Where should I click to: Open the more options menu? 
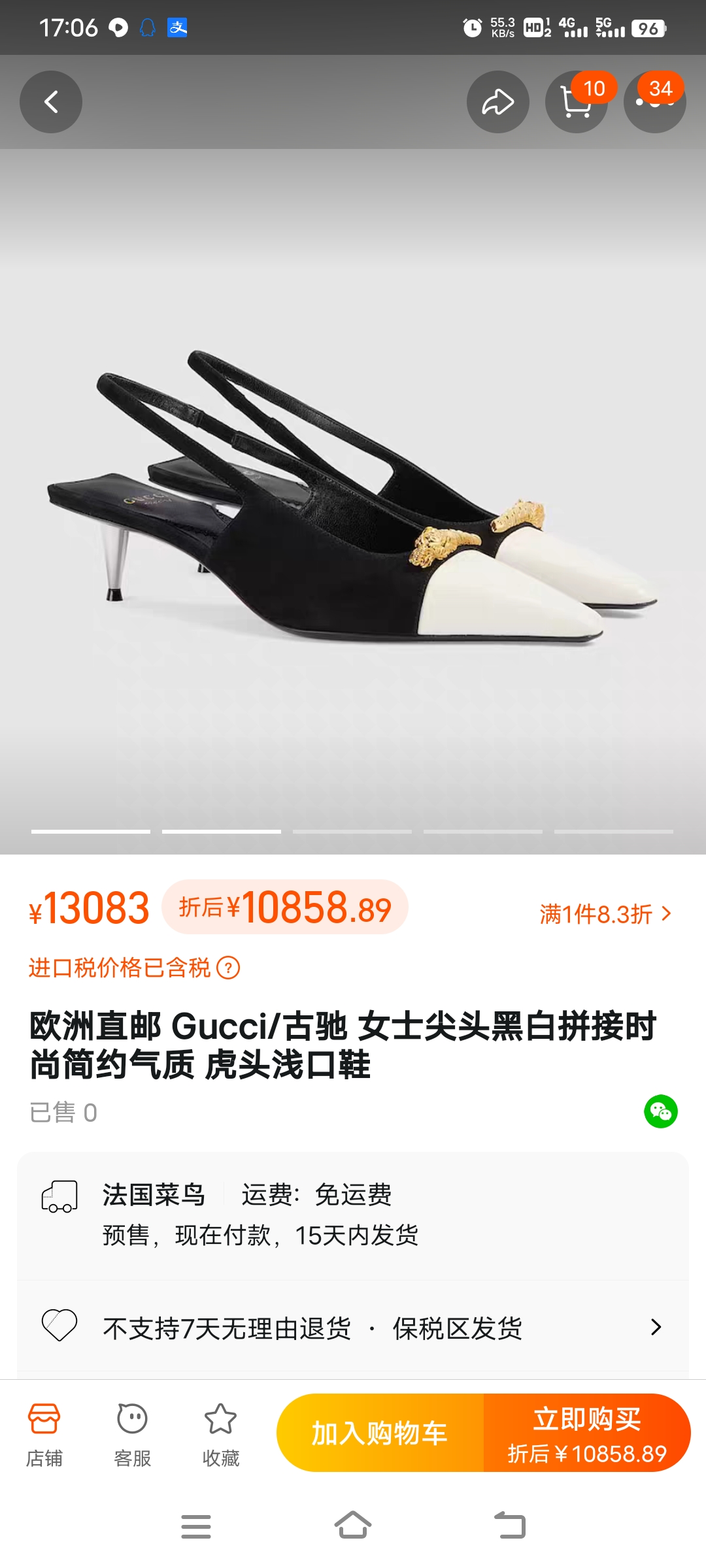655,102
